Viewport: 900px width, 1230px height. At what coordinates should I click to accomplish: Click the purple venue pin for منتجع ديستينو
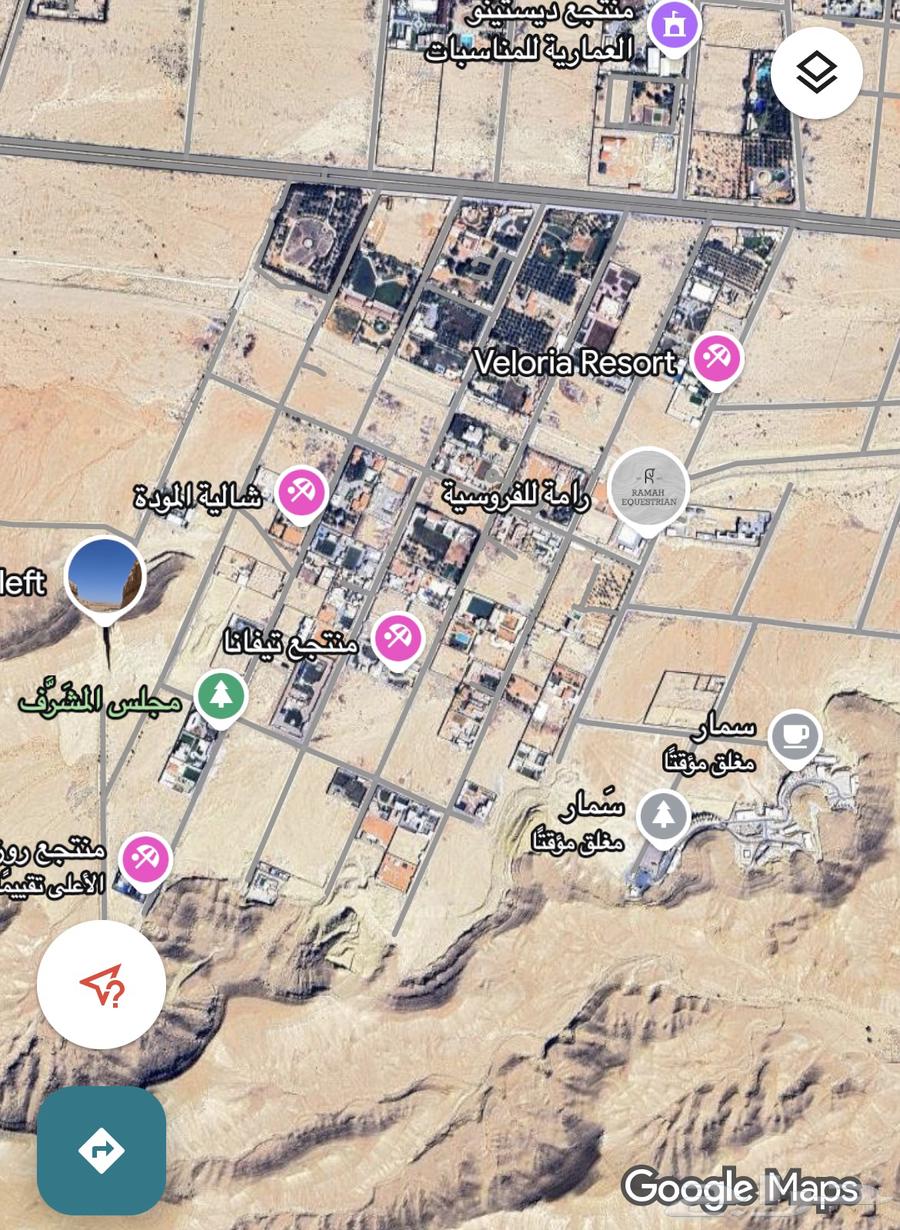tap(674, 24)
